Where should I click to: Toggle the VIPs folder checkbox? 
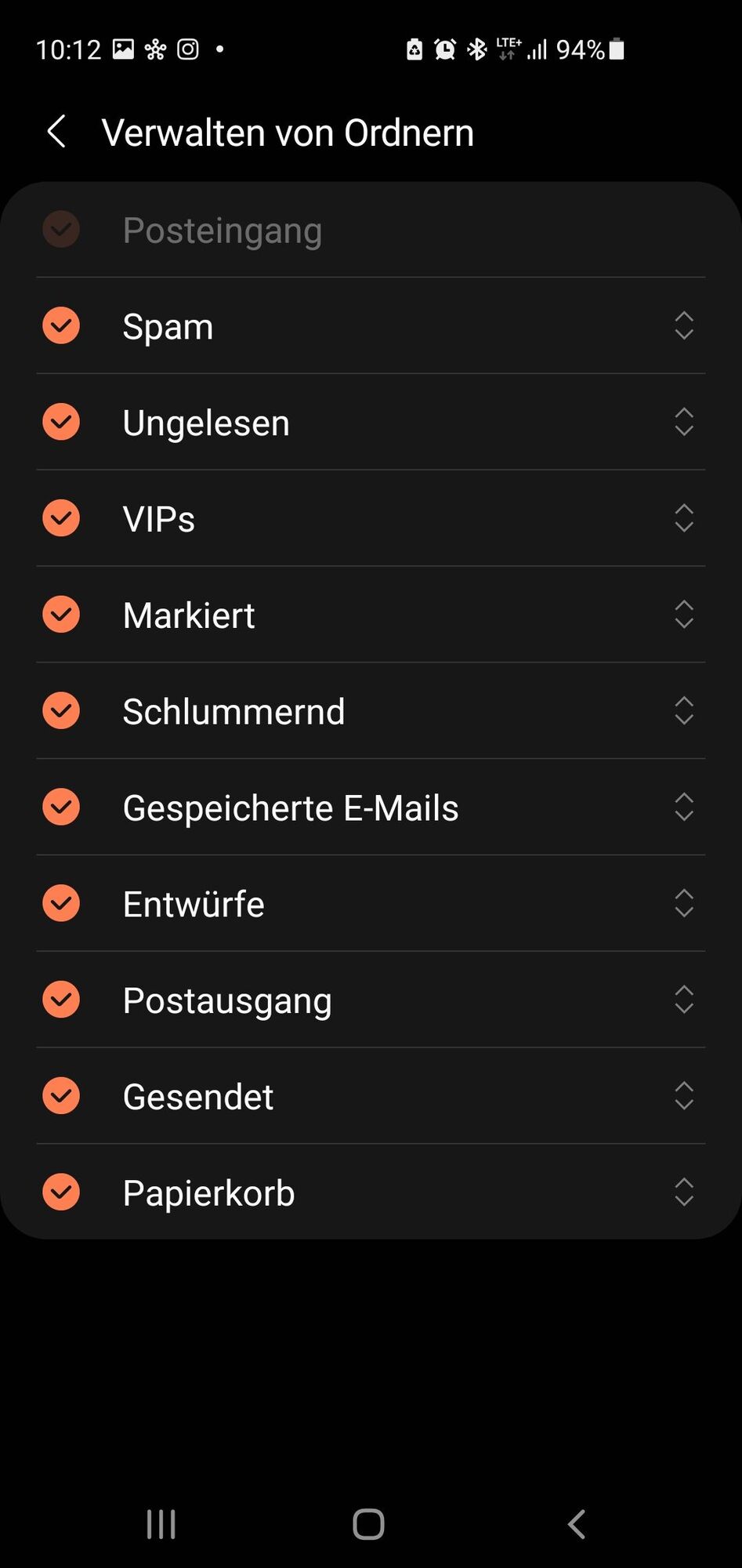(x=61, y=518)
